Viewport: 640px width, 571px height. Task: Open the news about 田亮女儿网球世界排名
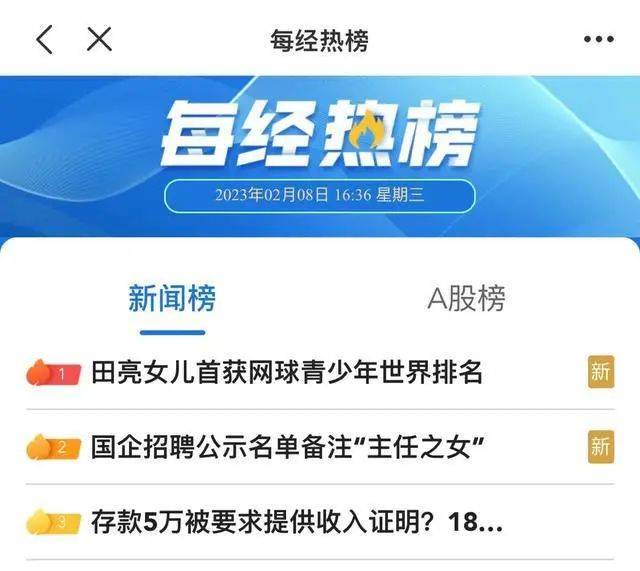pyautogui.click(x=288, y=373)
